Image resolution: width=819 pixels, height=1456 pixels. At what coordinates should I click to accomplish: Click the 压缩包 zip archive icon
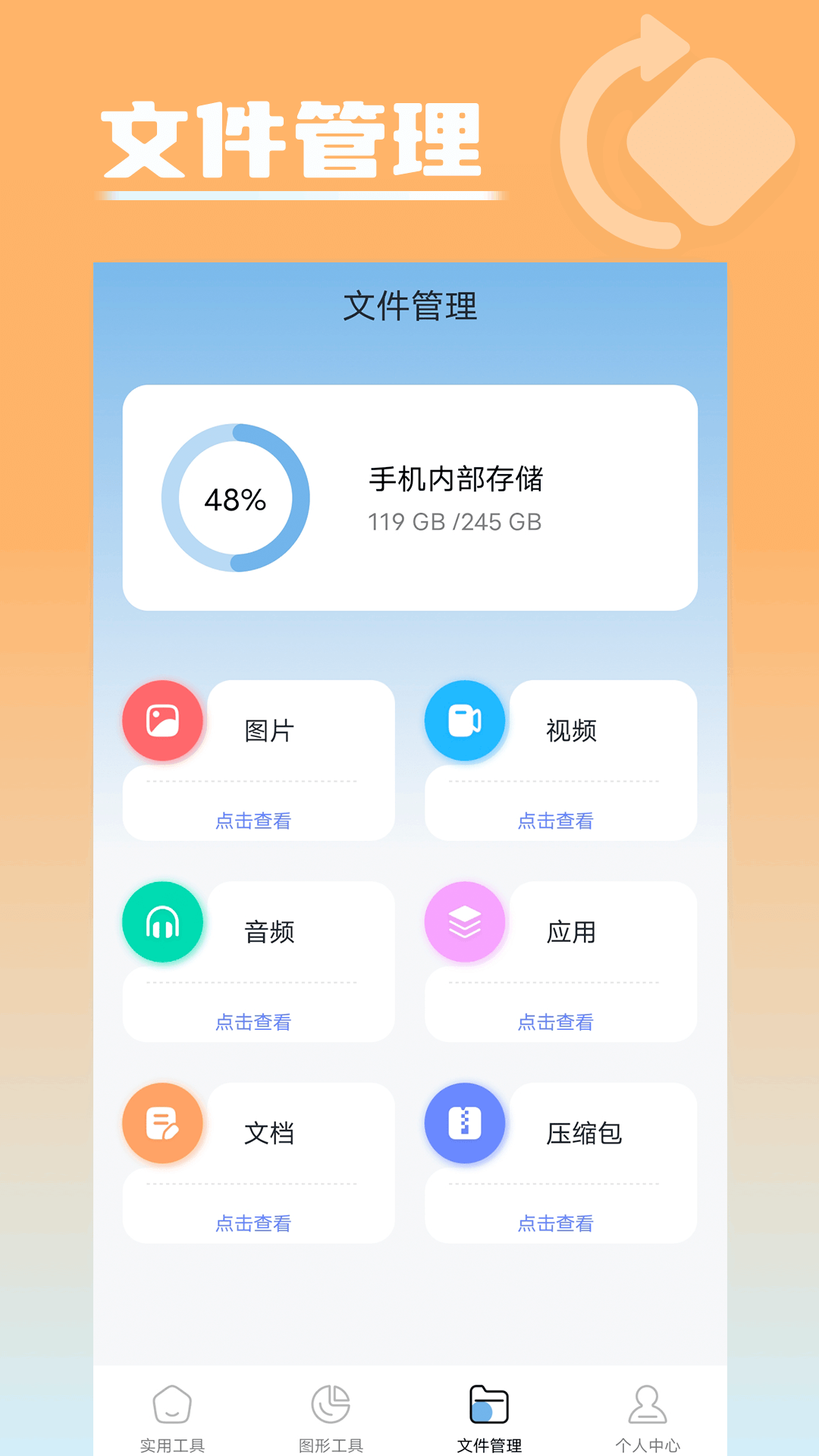465,1124
